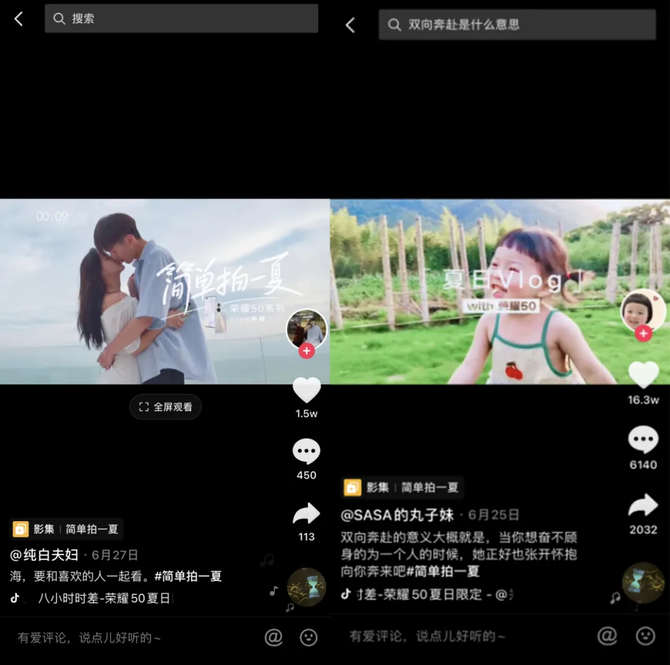The image size is (670, 665).
Task: Share 纯白夫妇's video with 113 shares
Action: pos(306,514)
